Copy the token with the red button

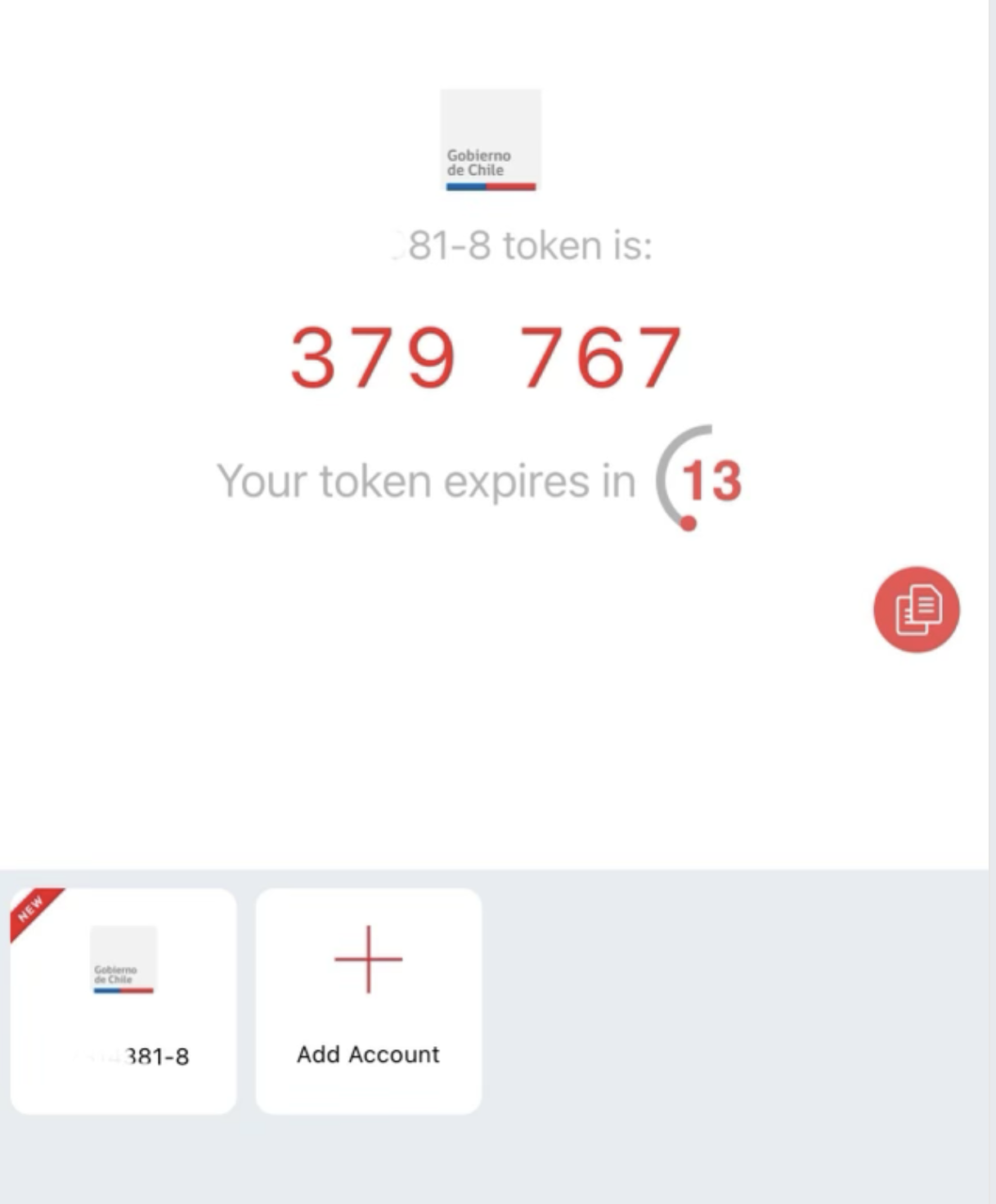tap(916, 609)
